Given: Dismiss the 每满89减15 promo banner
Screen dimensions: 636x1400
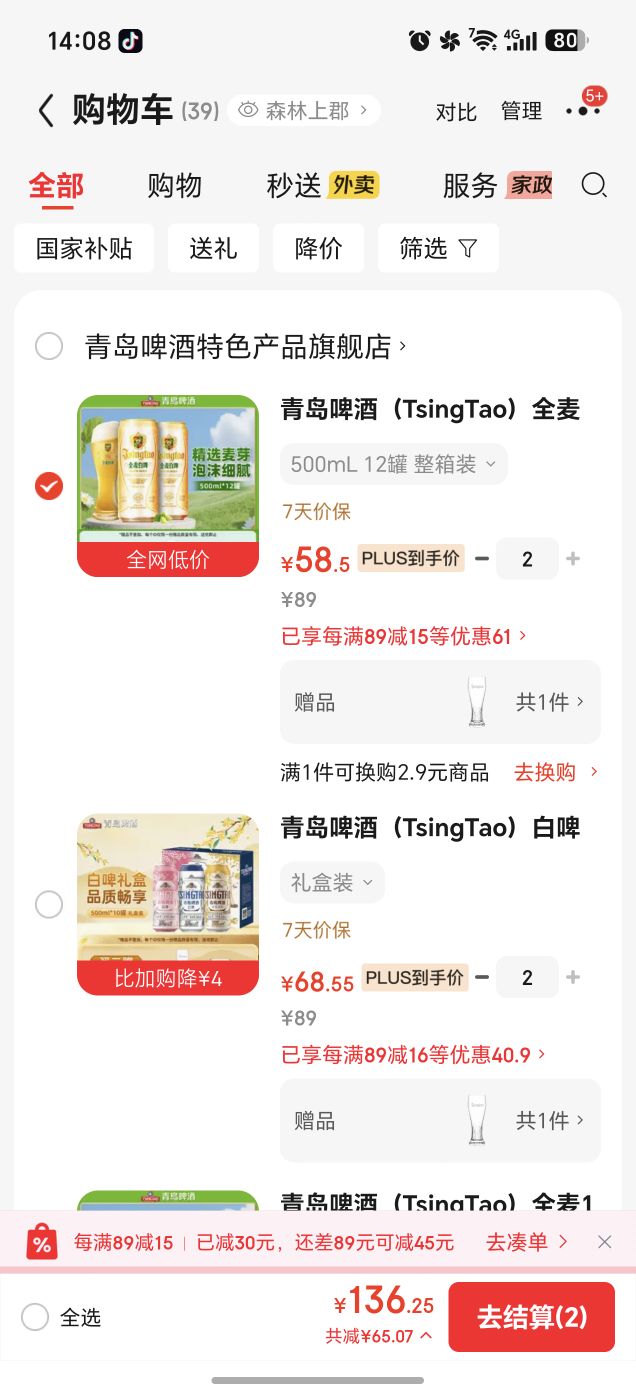Looking at the screenshot, I should (604, 1242).
